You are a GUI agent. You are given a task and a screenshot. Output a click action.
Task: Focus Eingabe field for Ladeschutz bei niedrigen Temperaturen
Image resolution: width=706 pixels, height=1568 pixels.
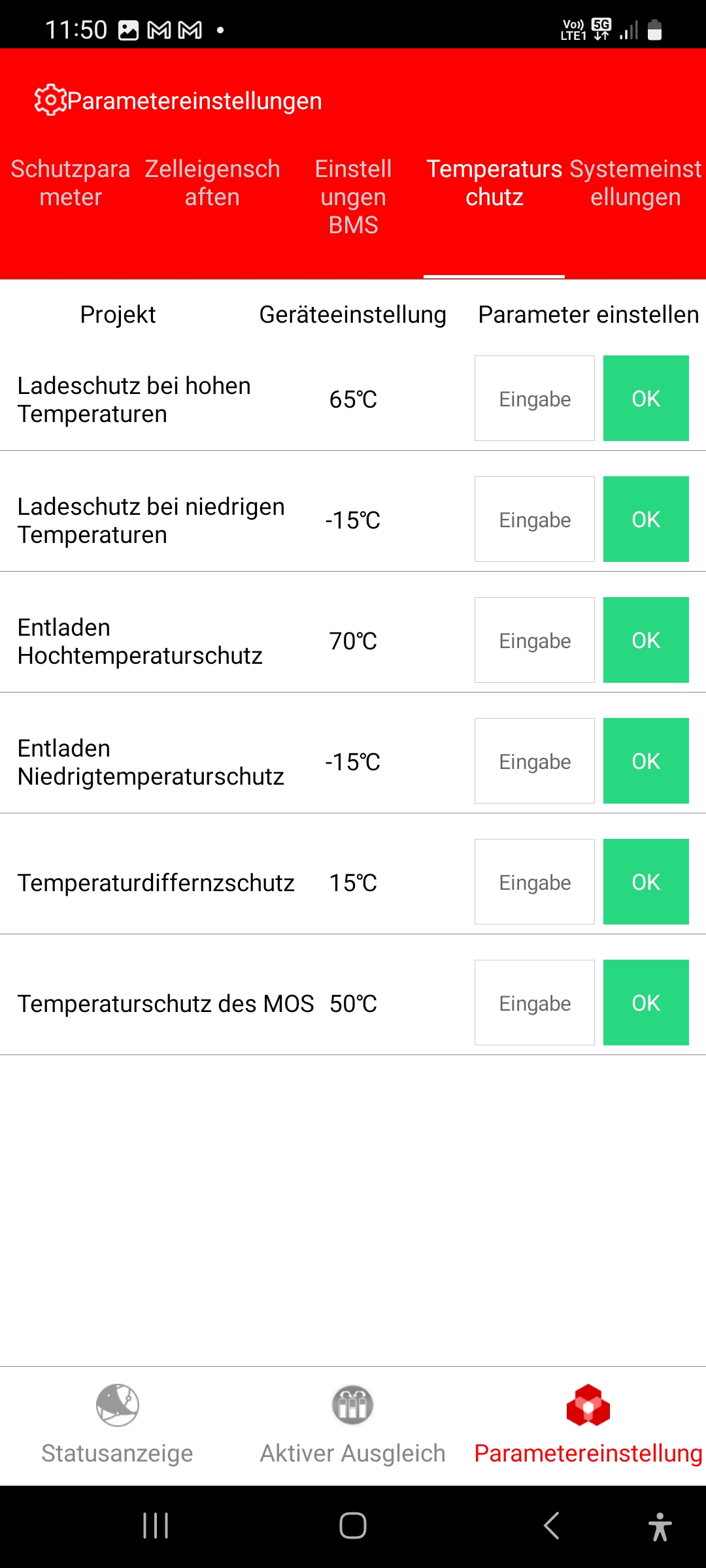click(535, 519)
